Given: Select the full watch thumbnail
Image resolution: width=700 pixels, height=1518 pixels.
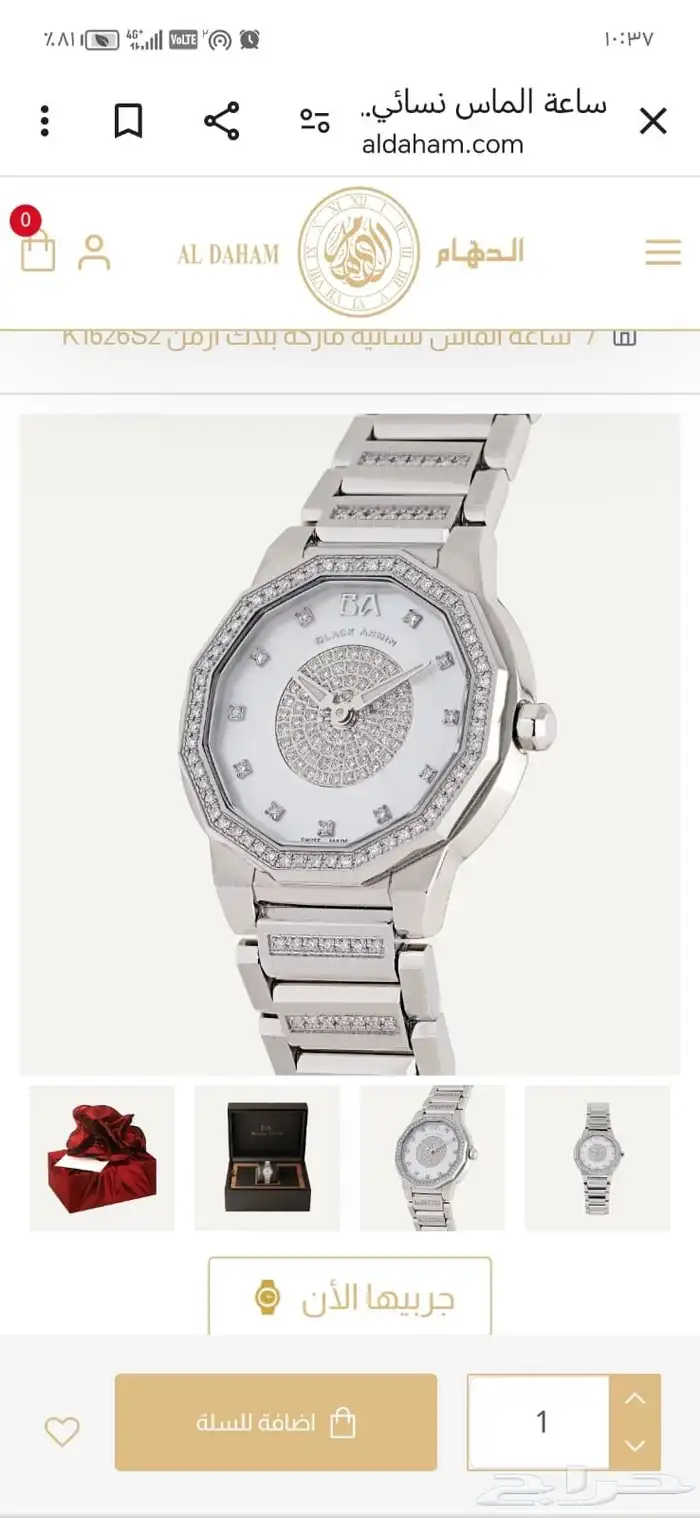Looking at the screenshot, I should pyautogui.click(x=597, y=1158).
